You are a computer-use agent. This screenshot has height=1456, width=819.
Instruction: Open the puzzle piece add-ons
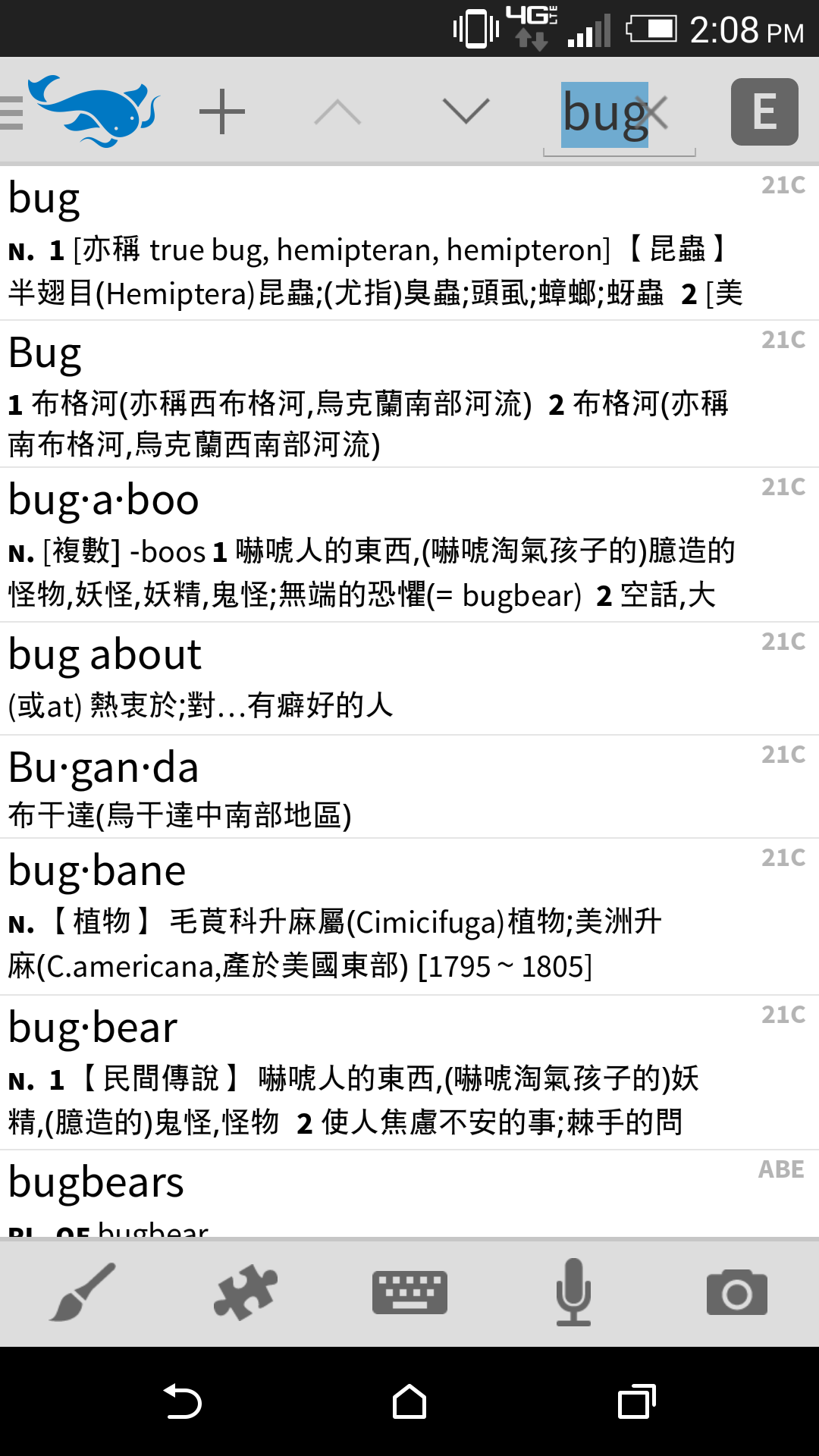[x=246, y=1292]
